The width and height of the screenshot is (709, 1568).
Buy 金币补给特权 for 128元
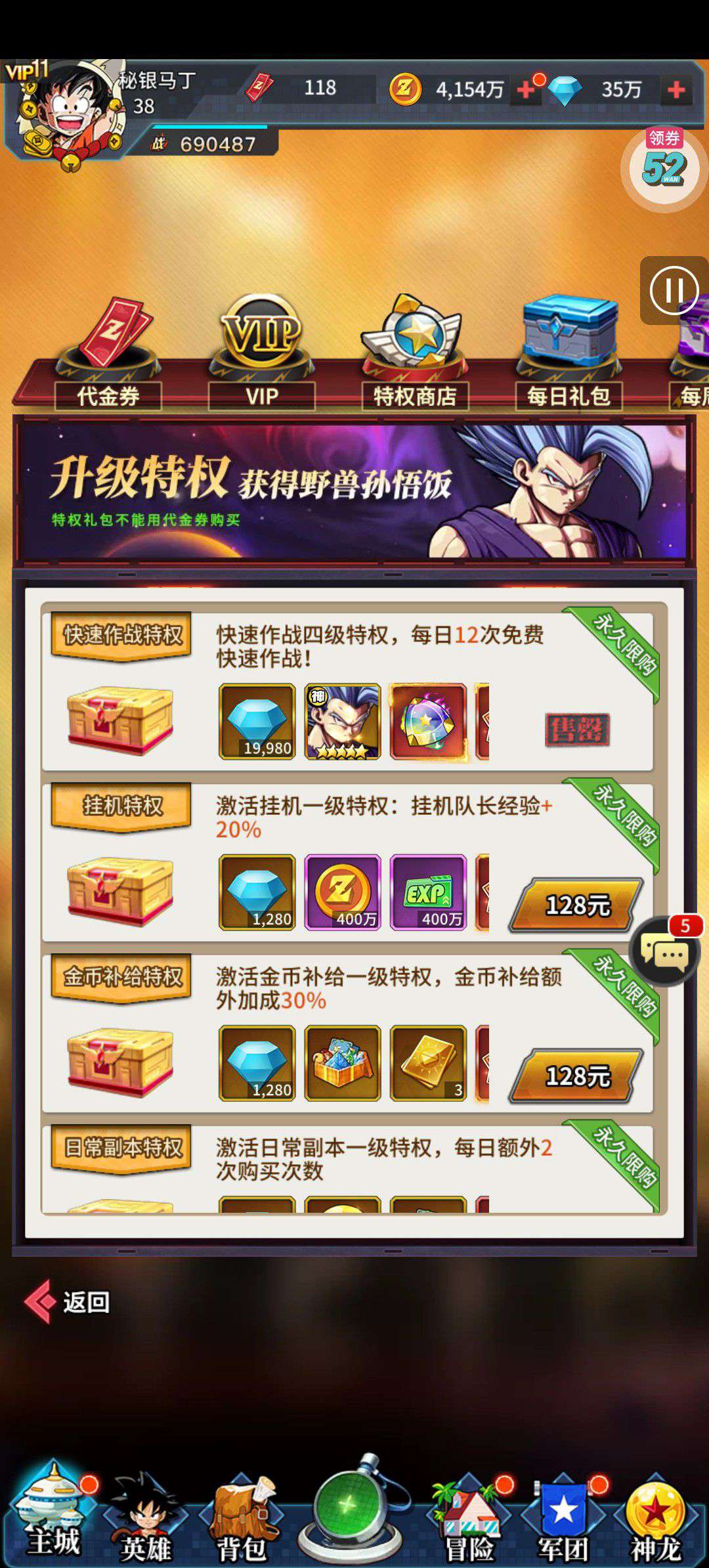coord(576,1076)
